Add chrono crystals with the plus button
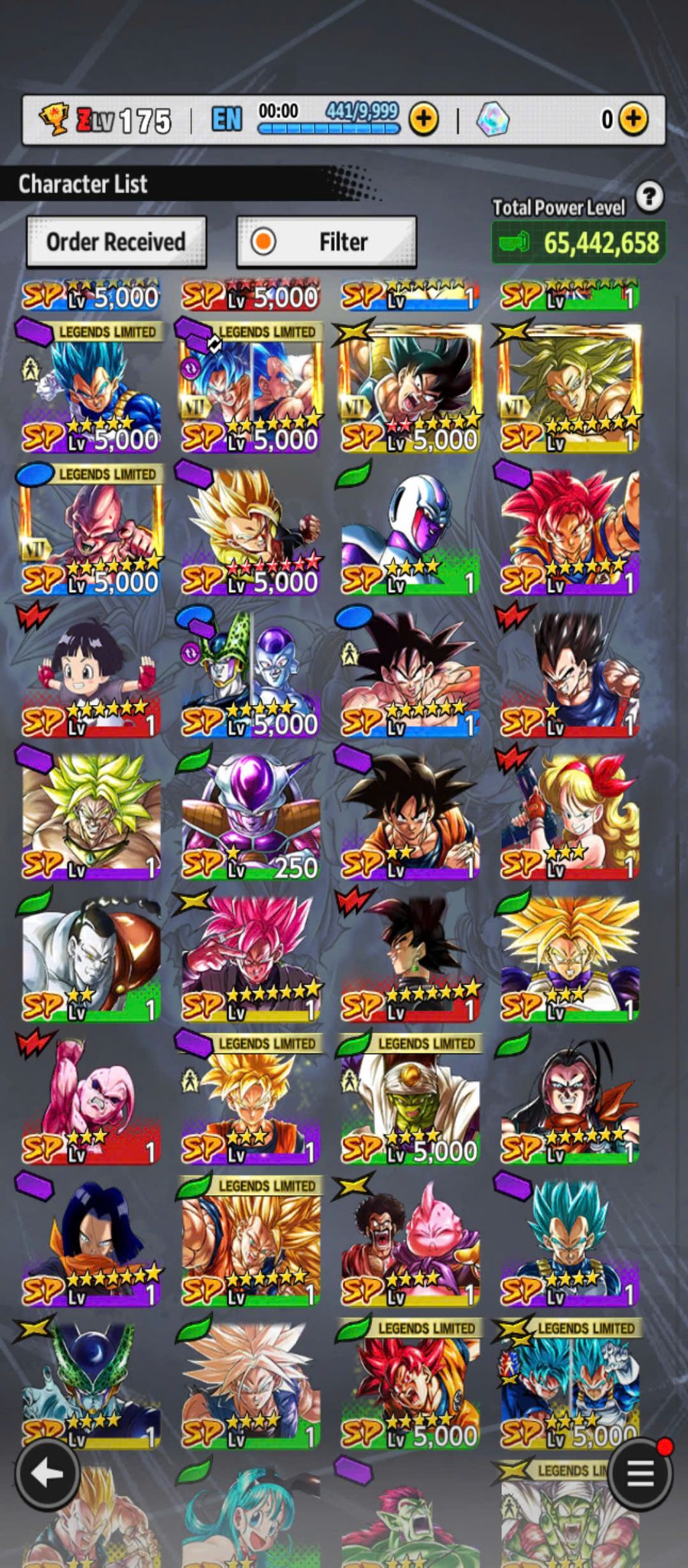 (x=633, y=119)
